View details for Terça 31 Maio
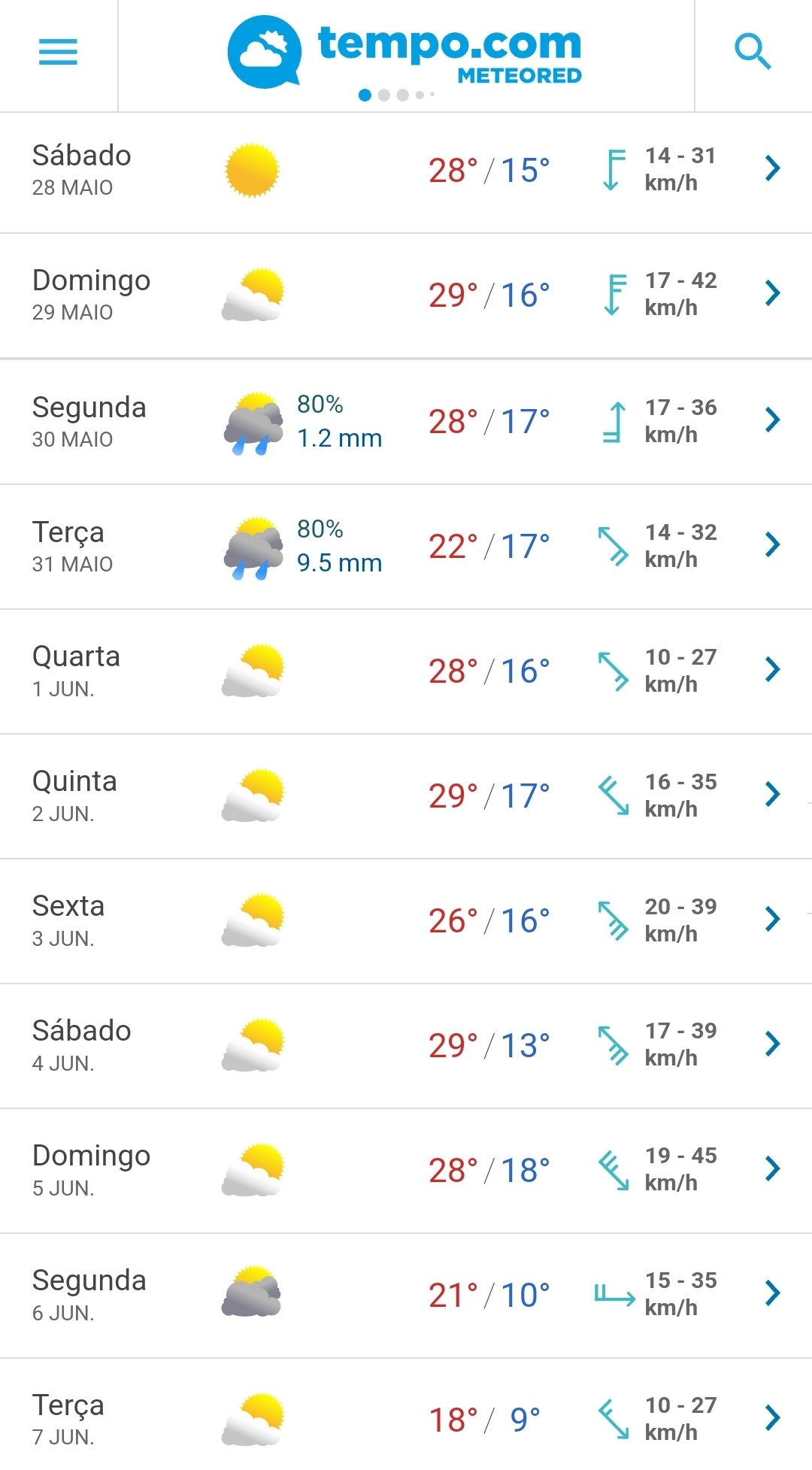This screenshot has width=812, height=1470. pyautogui.click(x=406, y=547)
